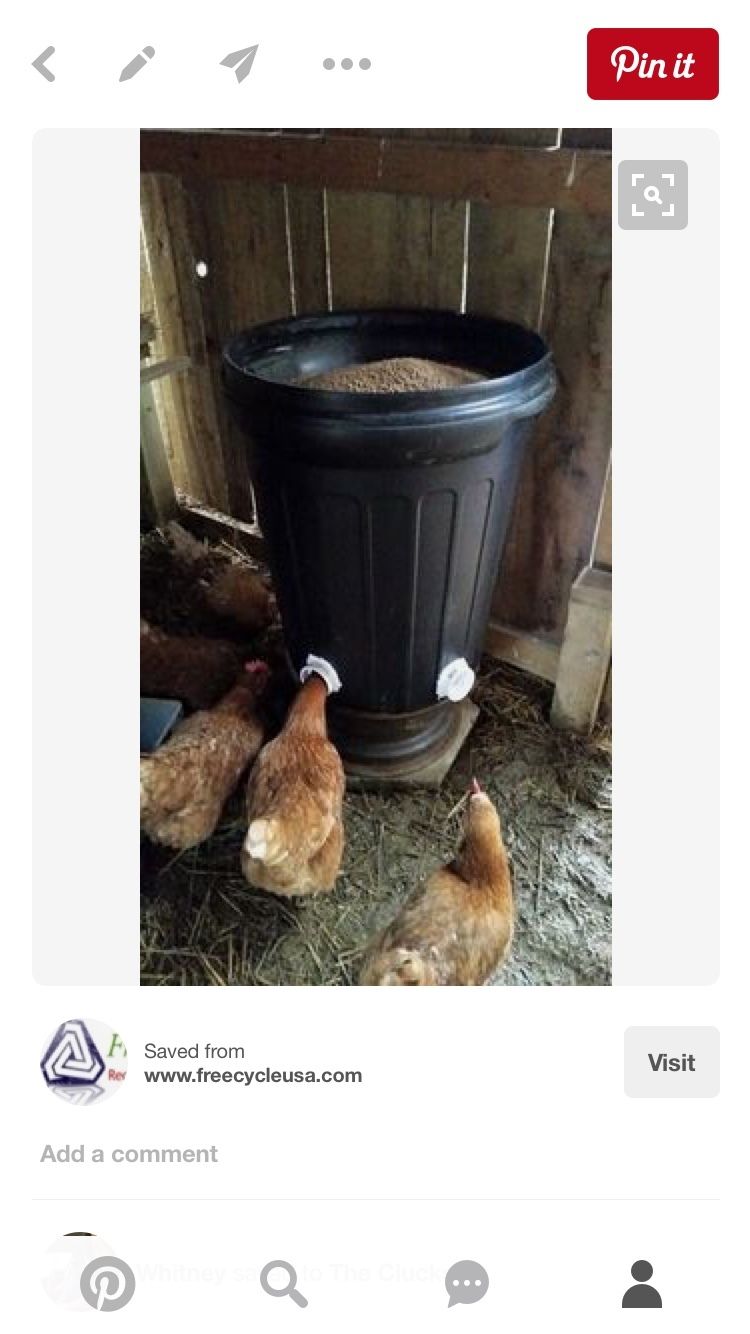The width and height of the screenshot is (750, 1334).
Task: Add a comment to this pin
Action: pos(129,1154)
